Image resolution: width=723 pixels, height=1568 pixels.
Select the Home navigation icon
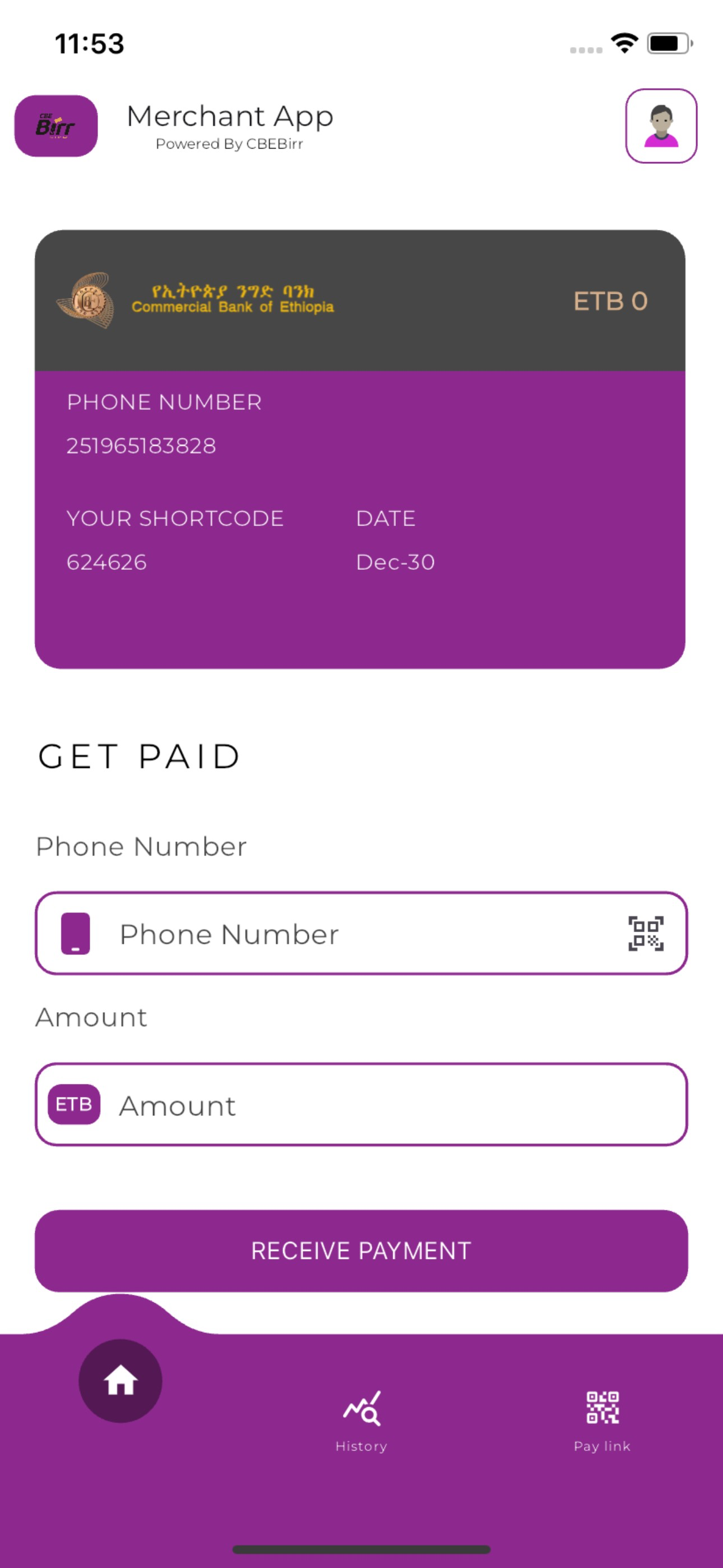[x=120, y=1381]
